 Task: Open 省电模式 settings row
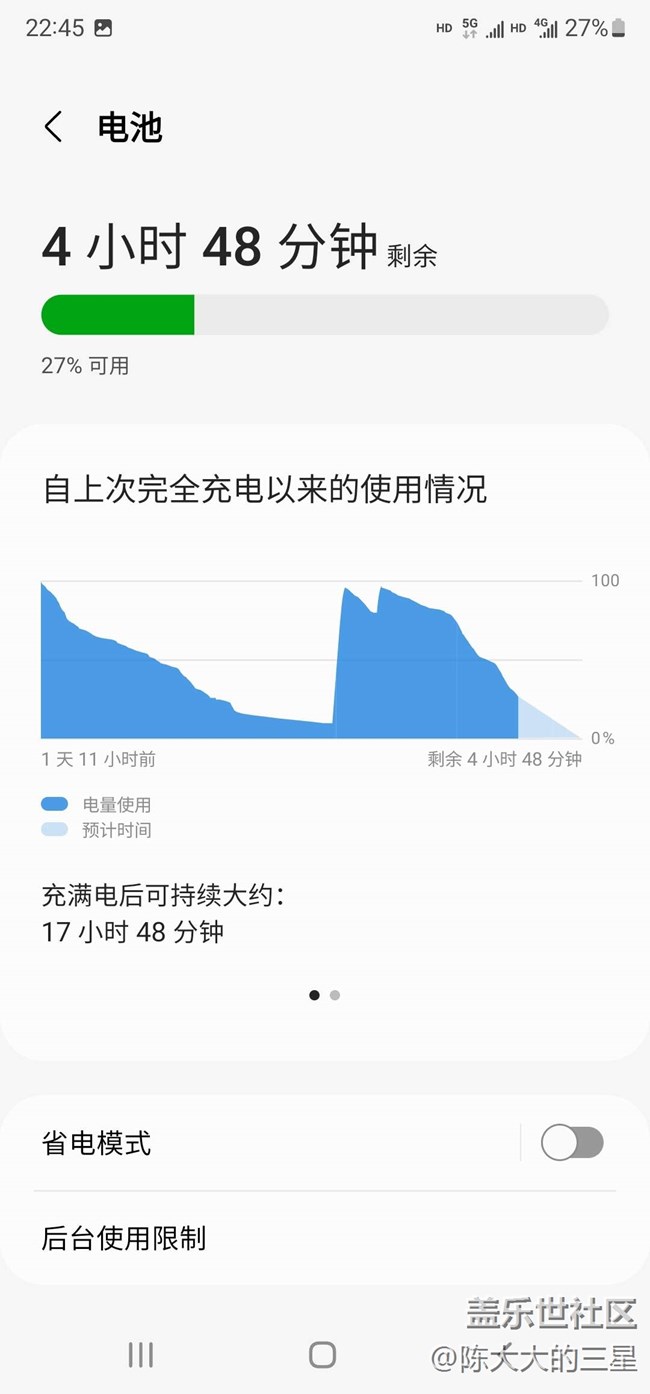270,1143
